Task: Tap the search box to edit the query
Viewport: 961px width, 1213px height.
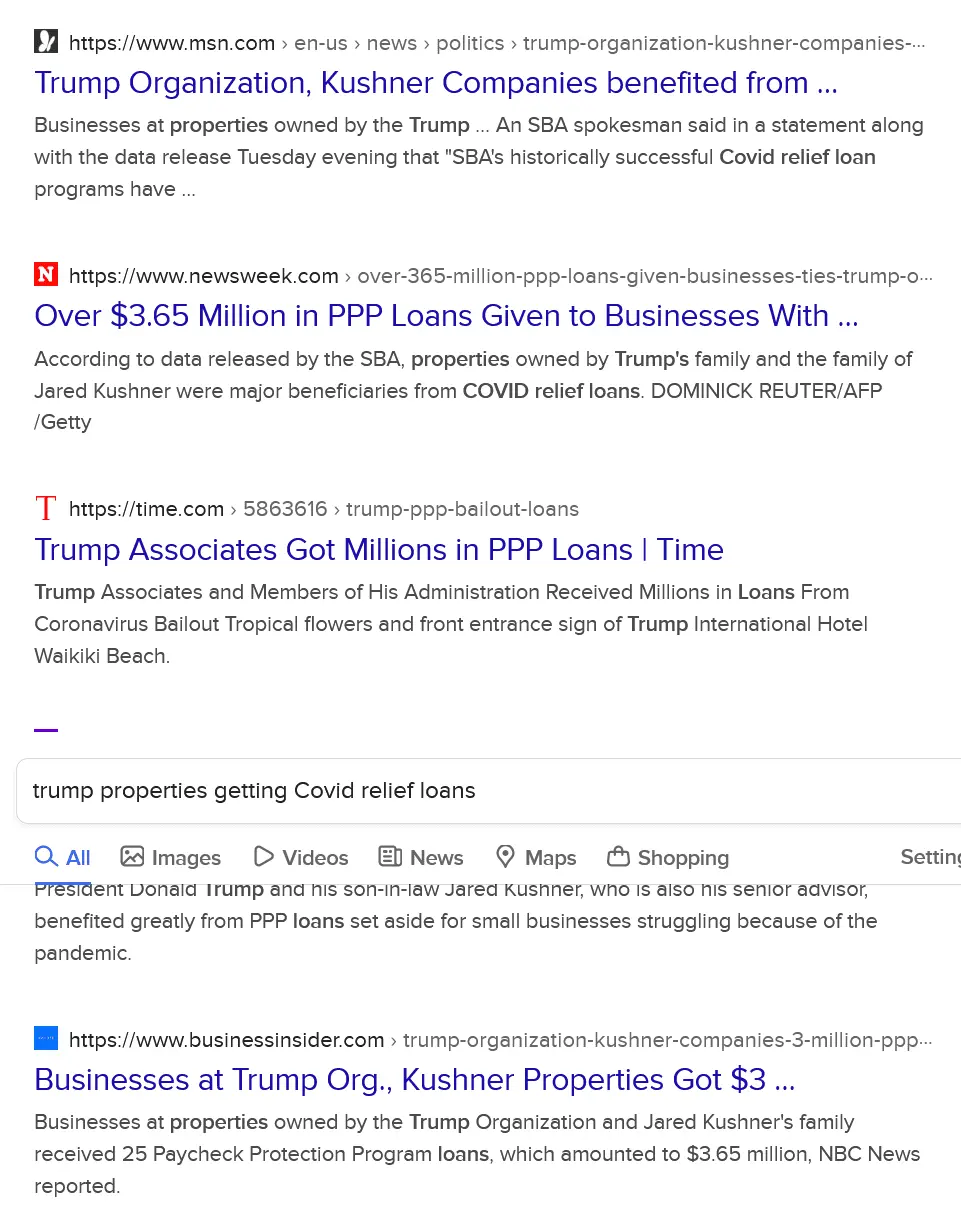Action: [480, 791]
